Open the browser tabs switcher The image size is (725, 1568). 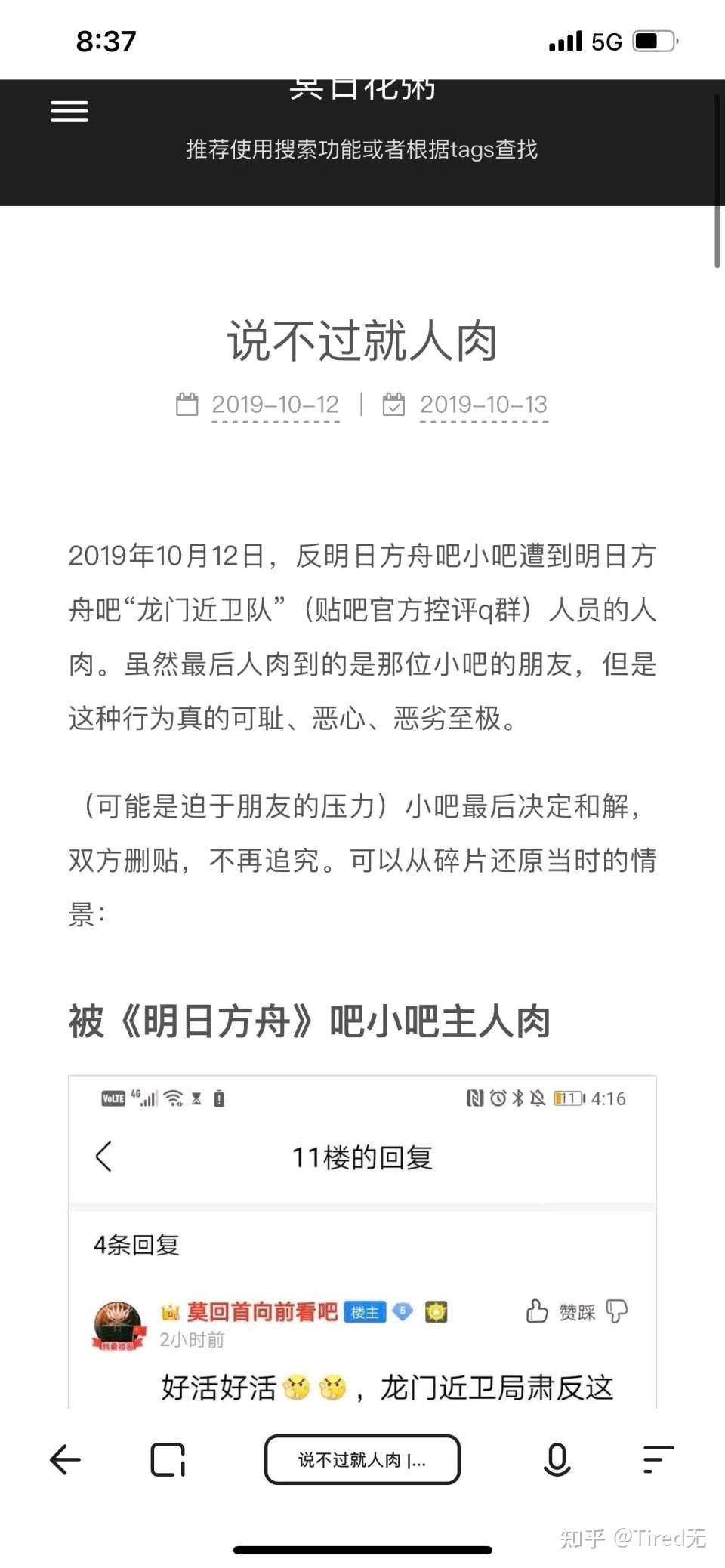[x=168, y=1459]
